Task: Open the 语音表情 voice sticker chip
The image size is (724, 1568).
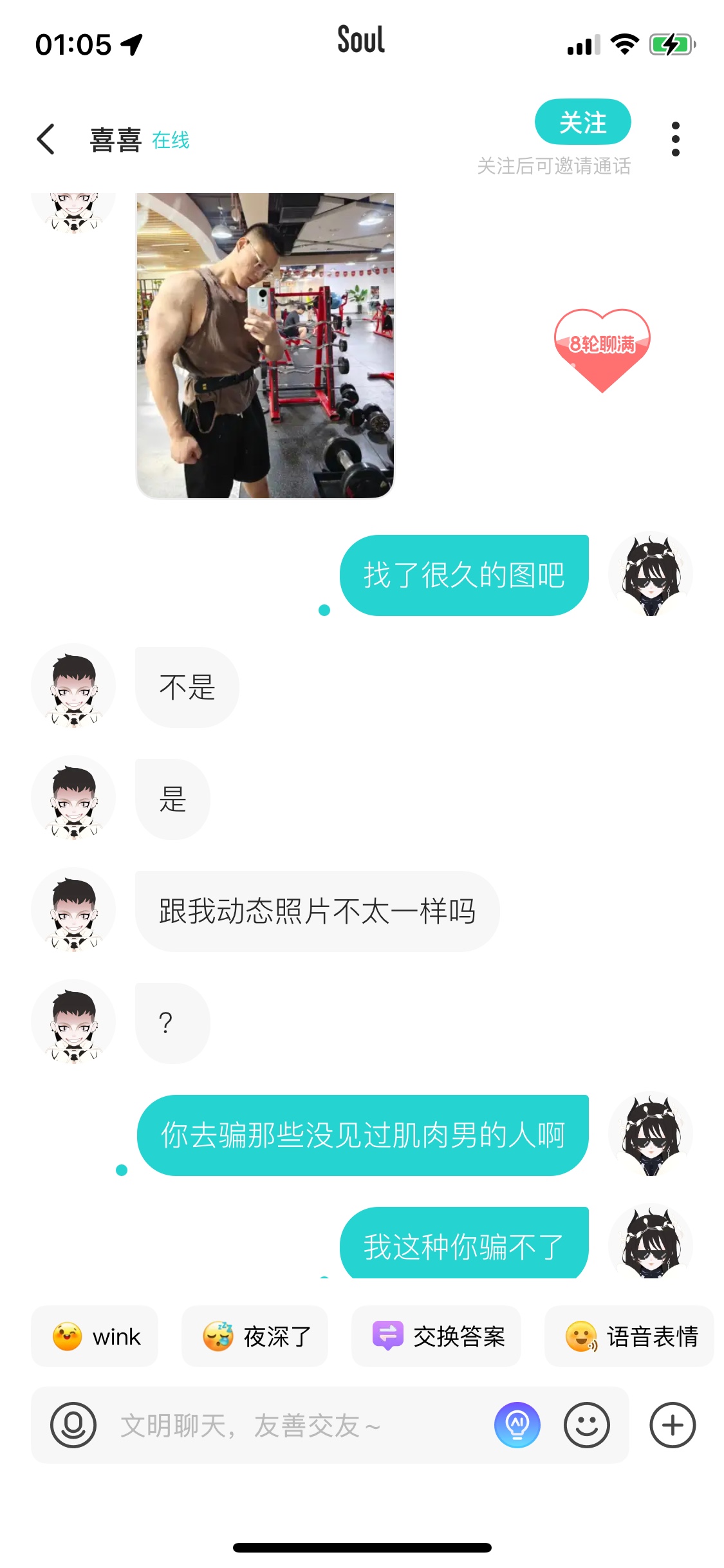Action: [629, 1336]
